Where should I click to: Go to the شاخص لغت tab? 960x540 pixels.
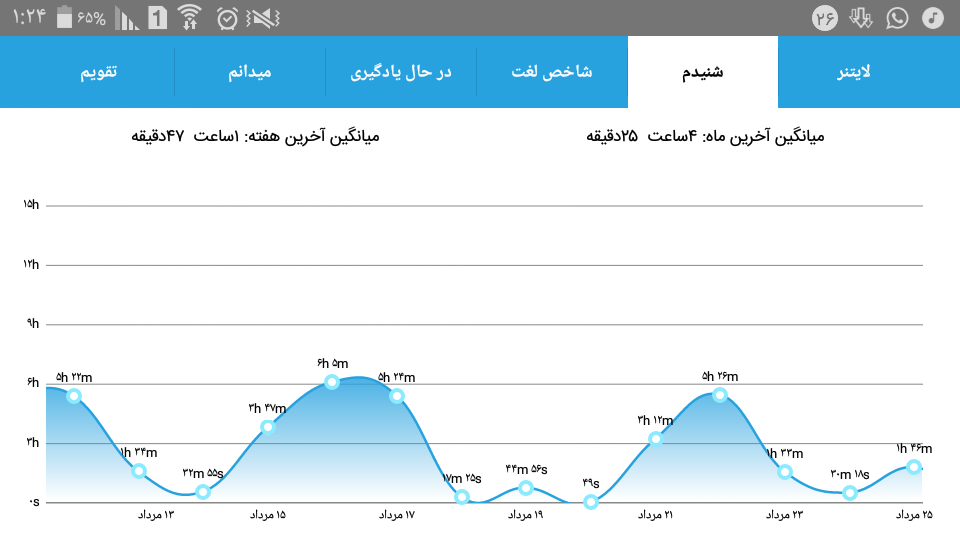552,72
